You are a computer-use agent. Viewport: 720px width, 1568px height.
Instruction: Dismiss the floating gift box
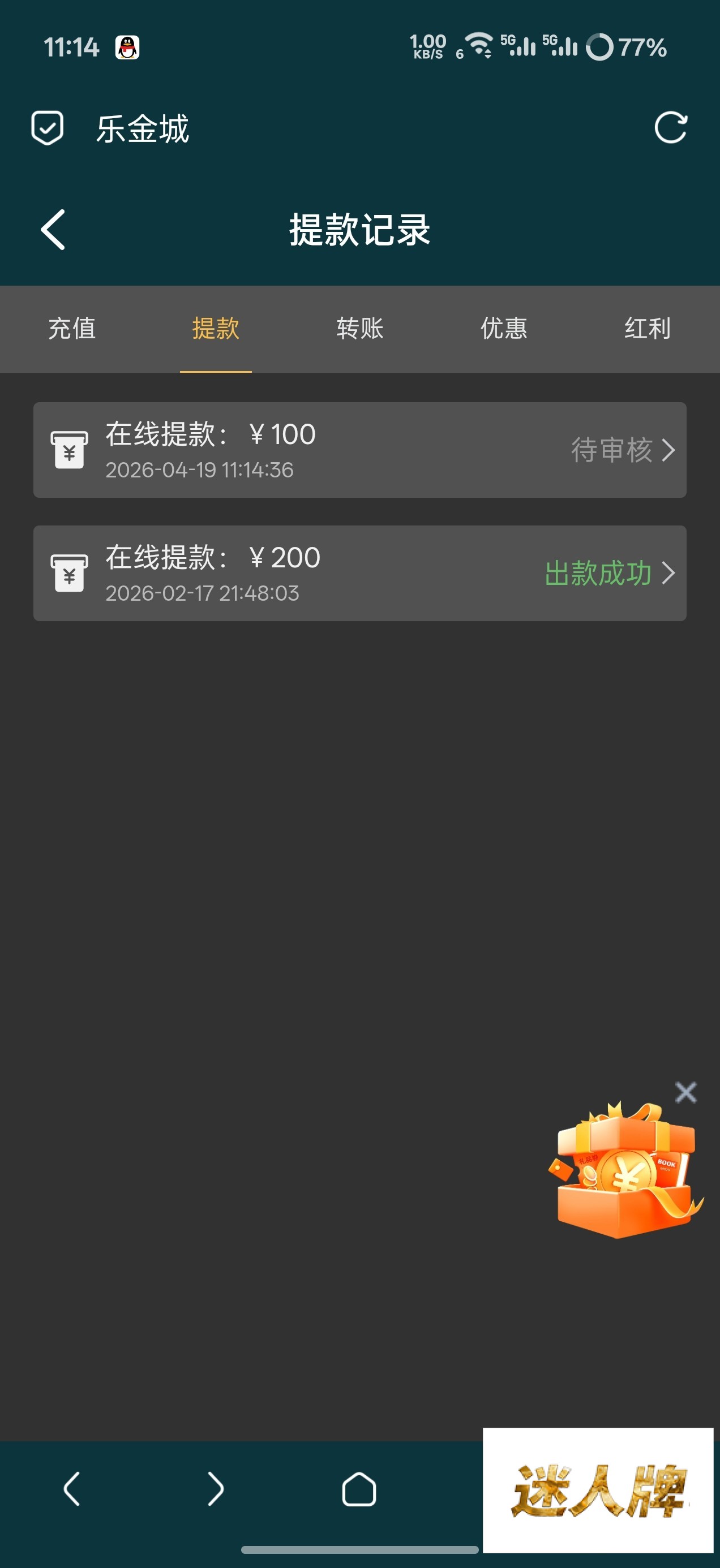coord(686,1093)
